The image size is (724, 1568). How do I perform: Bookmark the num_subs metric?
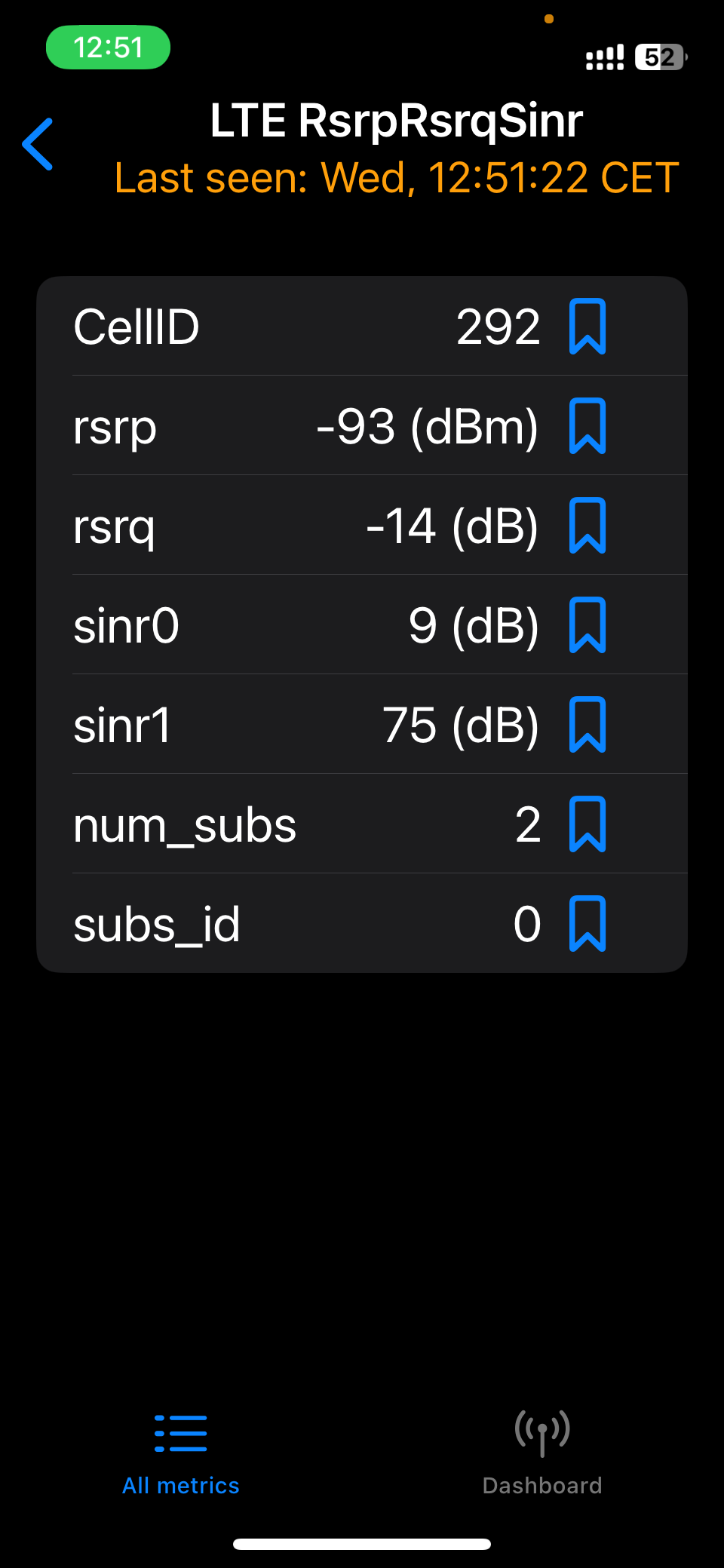tap(587, 824)
